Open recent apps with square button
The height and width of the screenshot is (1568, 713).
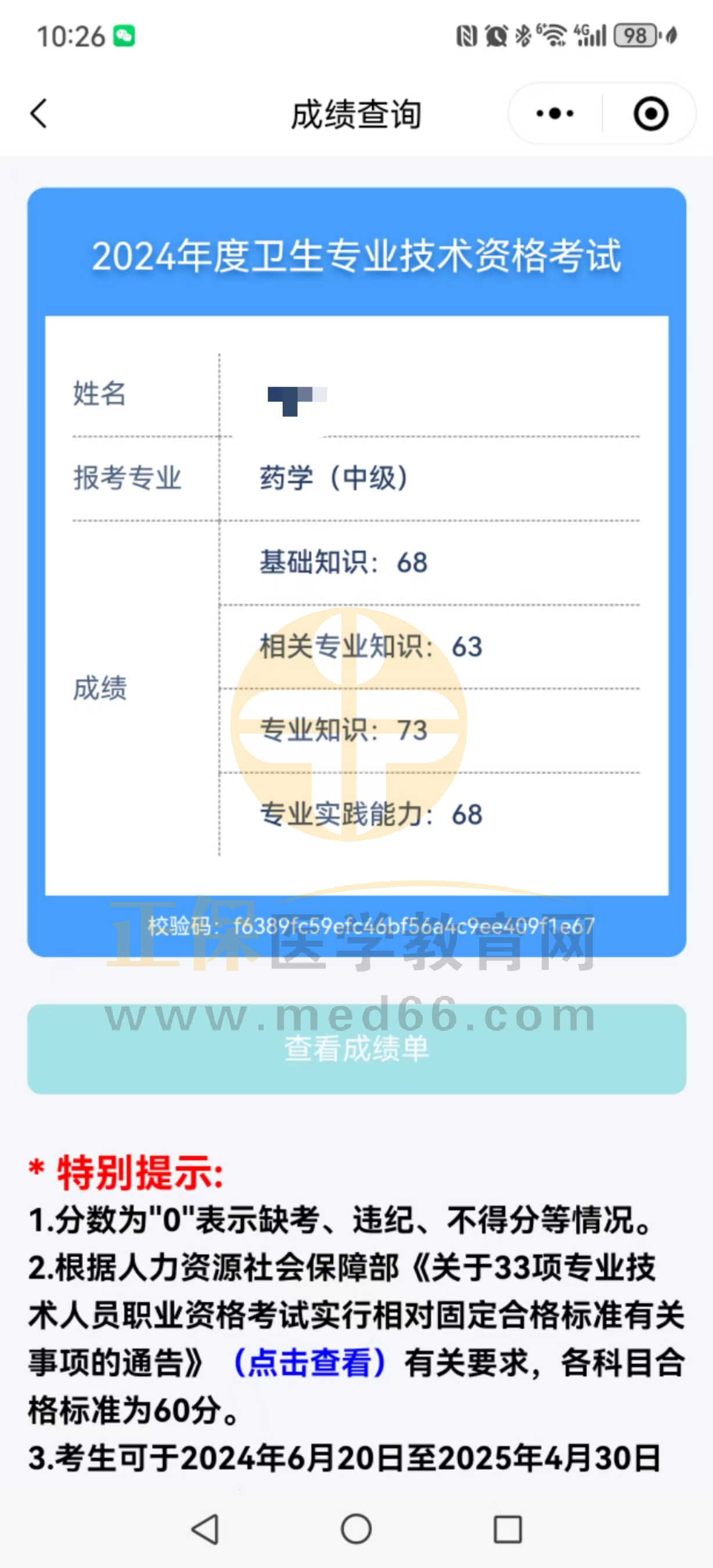coord(507,1529)
